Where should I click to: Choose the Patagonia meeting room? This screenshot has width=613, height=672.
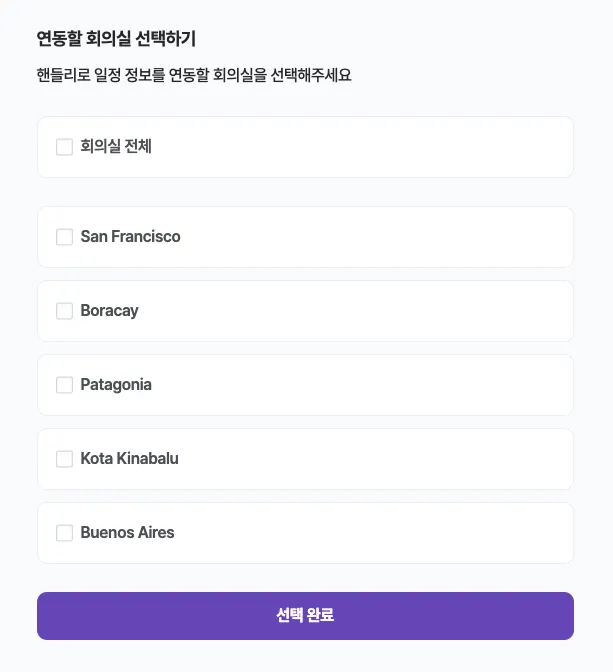[x=65, y=385]
